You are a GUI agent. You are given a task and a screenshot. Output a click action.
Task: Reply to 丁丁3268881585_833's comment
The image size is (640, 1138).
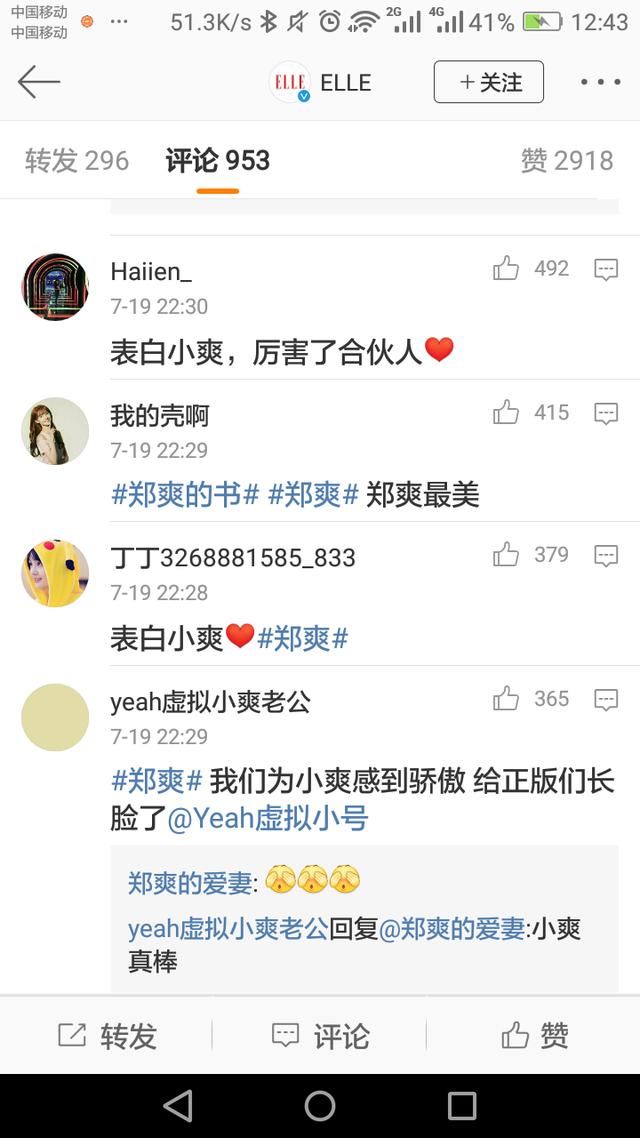point(606,555)
